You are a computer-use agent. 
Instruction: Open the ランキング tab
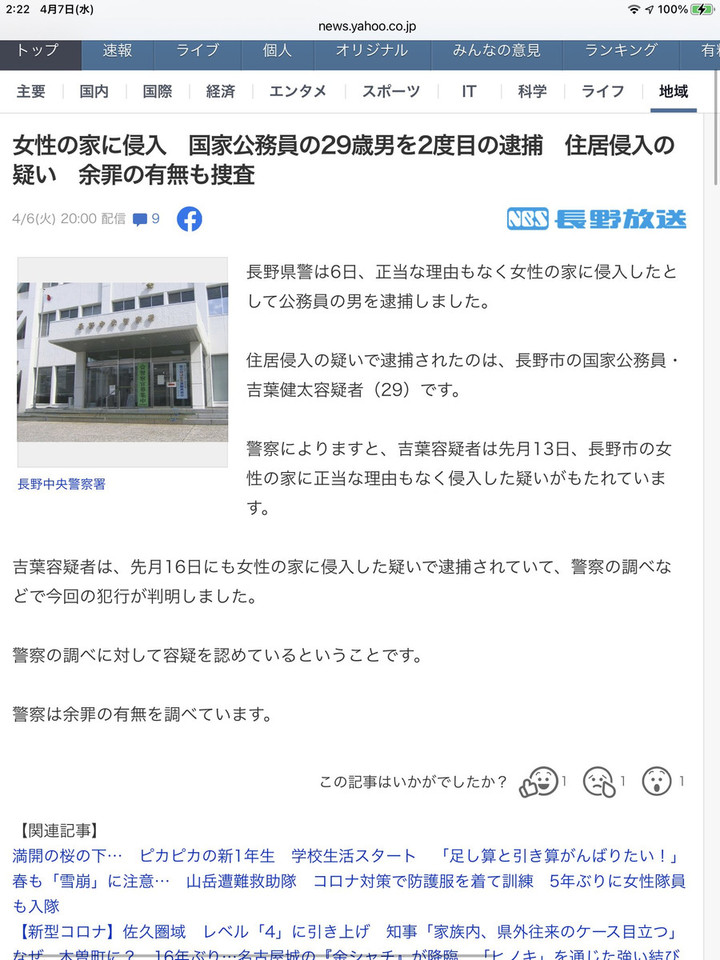pyautogui.click(x=621, y=51)
